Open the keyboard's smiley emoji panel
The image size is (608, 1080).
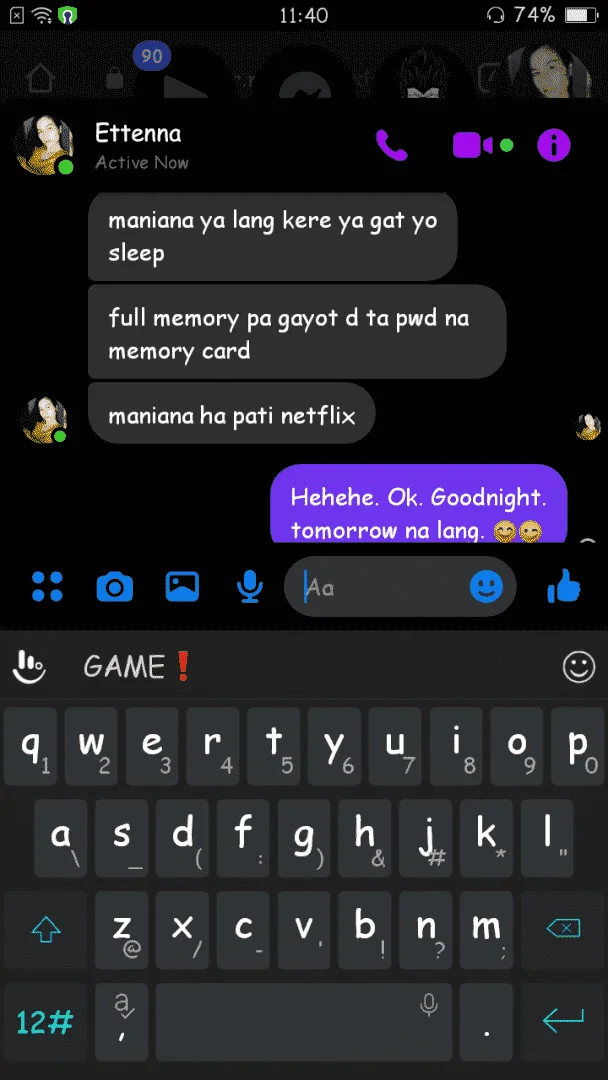(x=578, y=666)
